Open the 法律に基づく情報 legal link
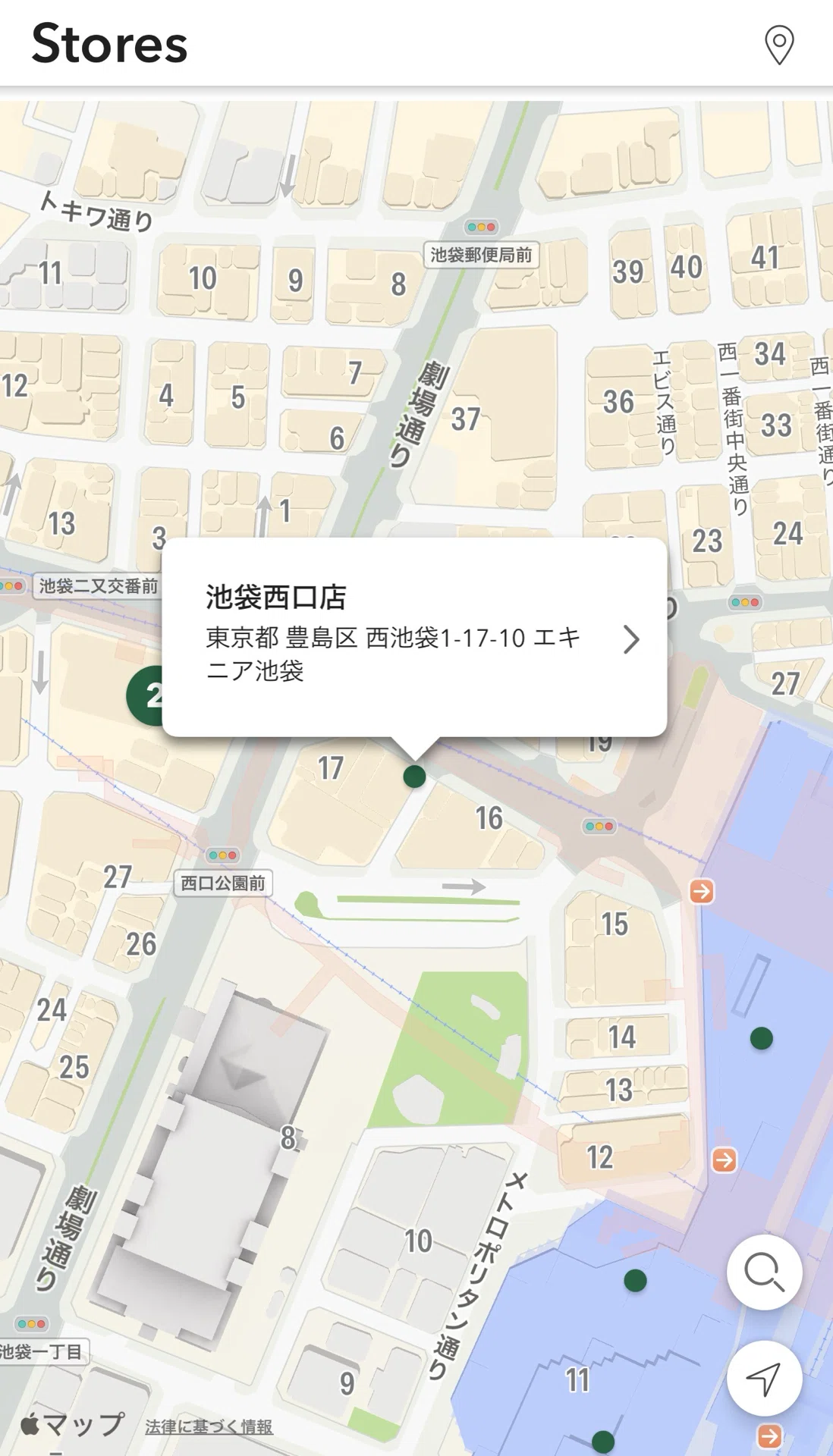Screen dimensions: 833x1456 click(x=209, y=1426)
